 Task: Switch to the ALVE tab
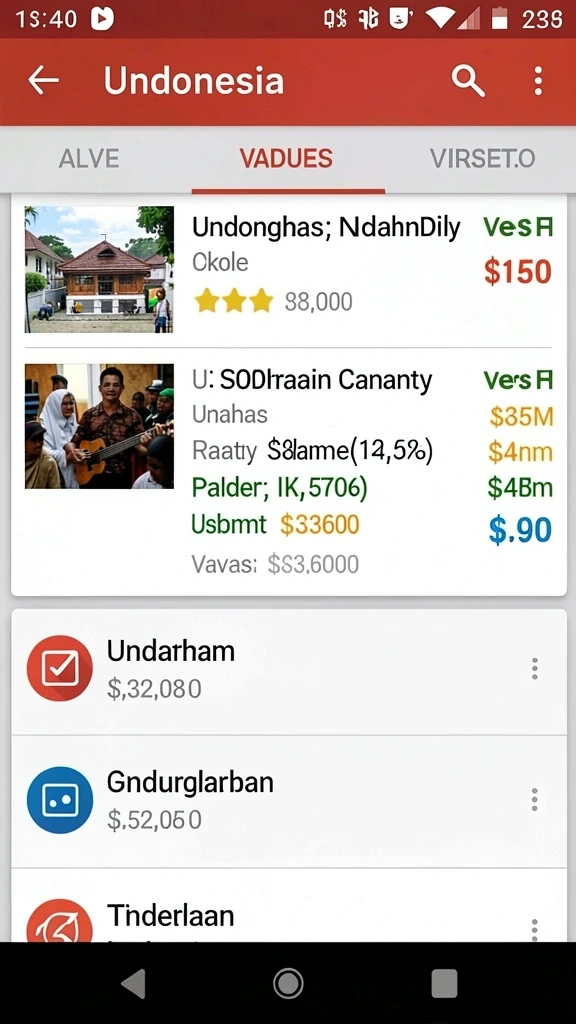[x=89, y=158]
